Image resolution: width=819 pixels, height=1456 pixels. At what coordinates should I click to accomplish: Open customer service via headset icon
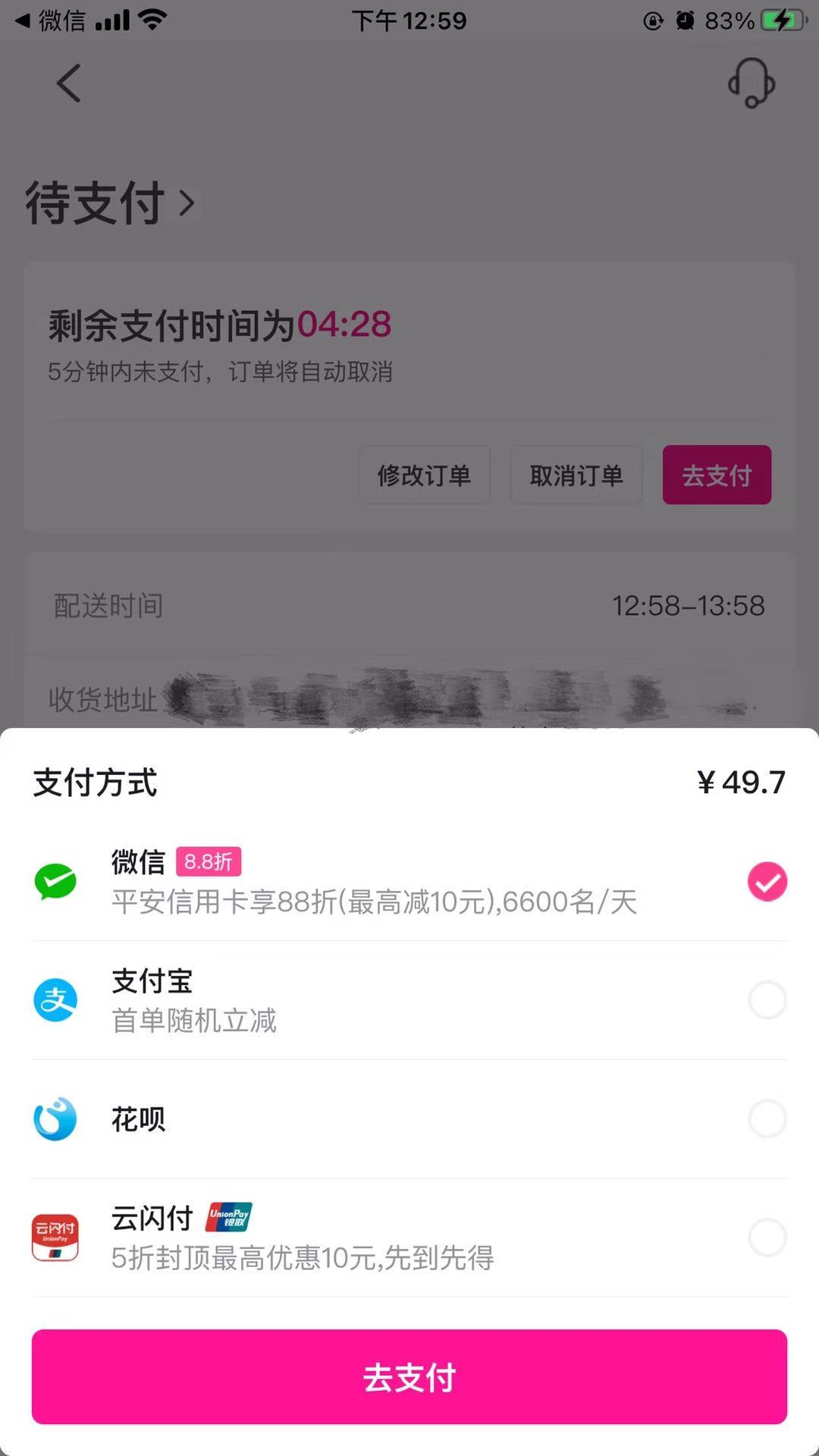click(750, 83)
